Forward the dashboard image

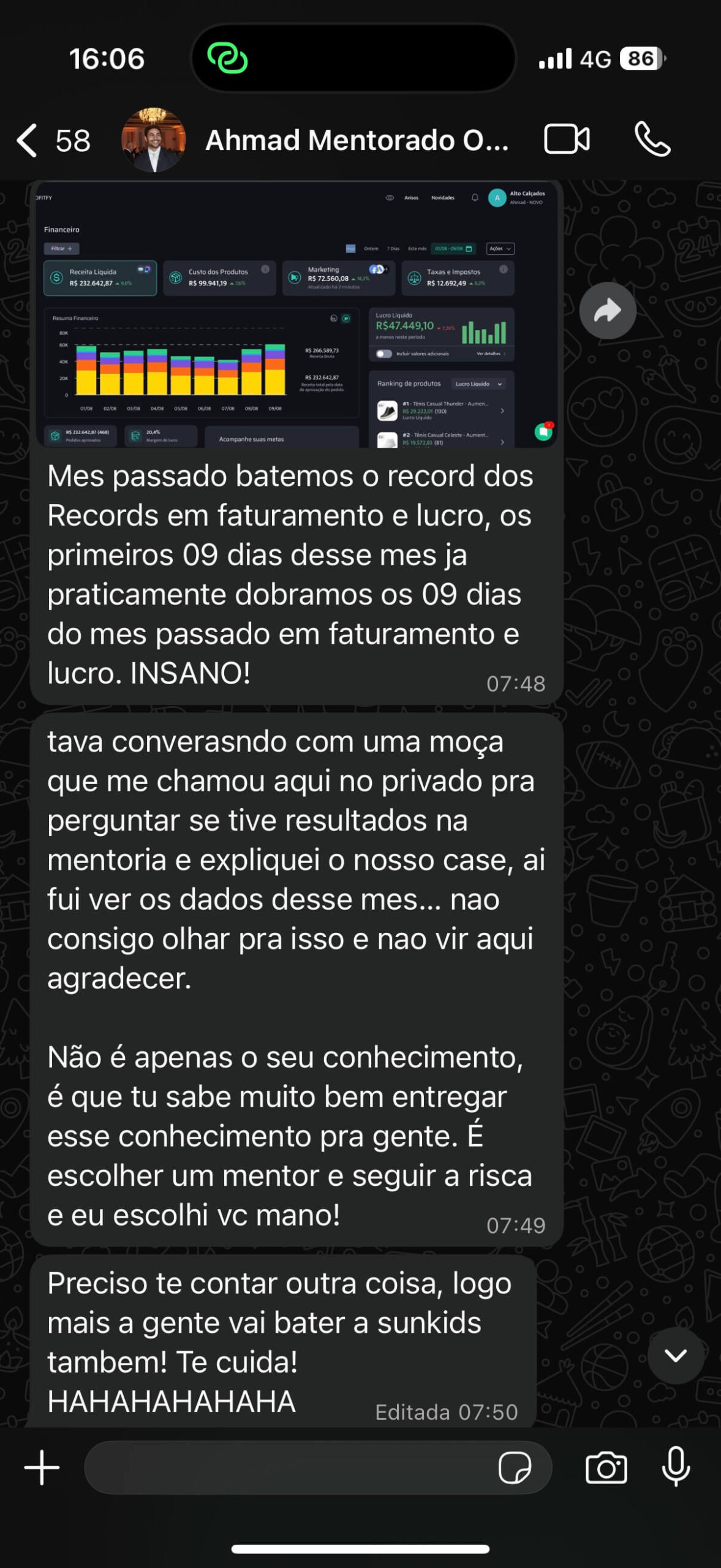coord(607,311)
